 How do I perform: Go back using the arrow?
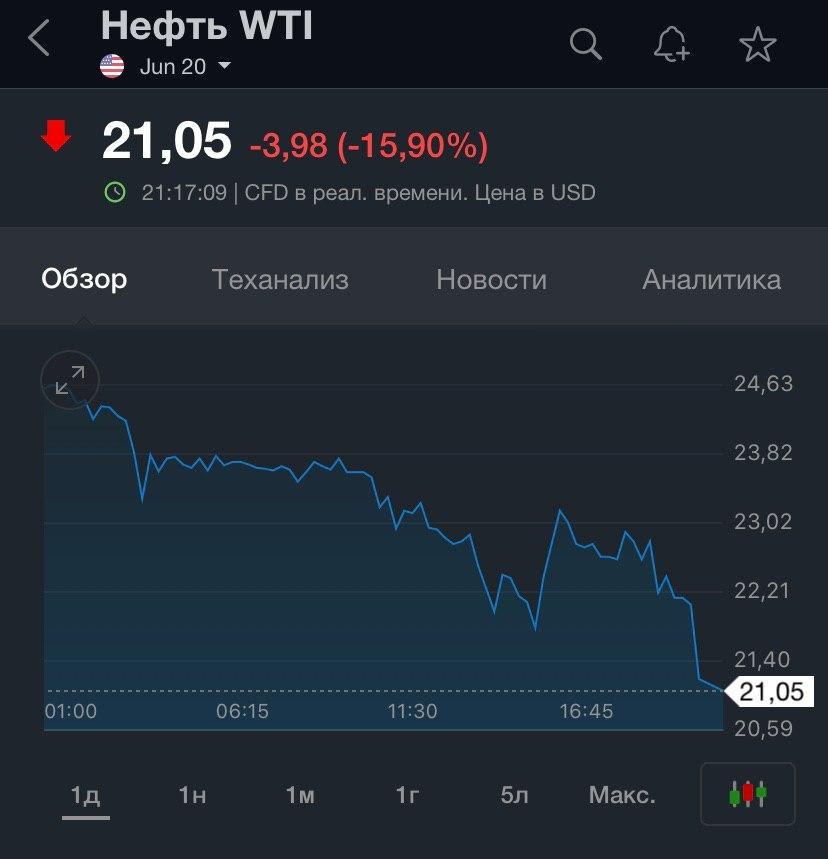pos(39,41)
